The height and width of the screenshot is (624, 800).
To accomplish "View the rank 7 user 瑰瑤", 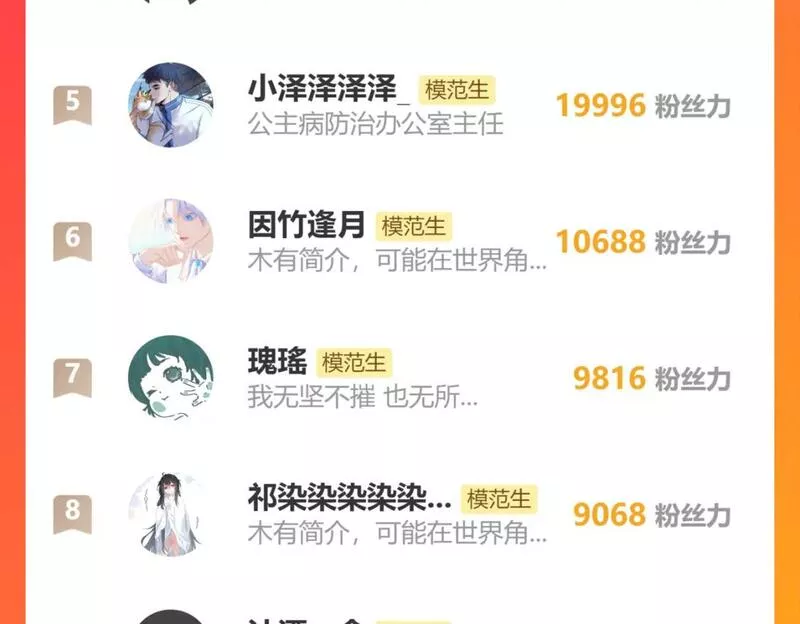I will (399, 378).
